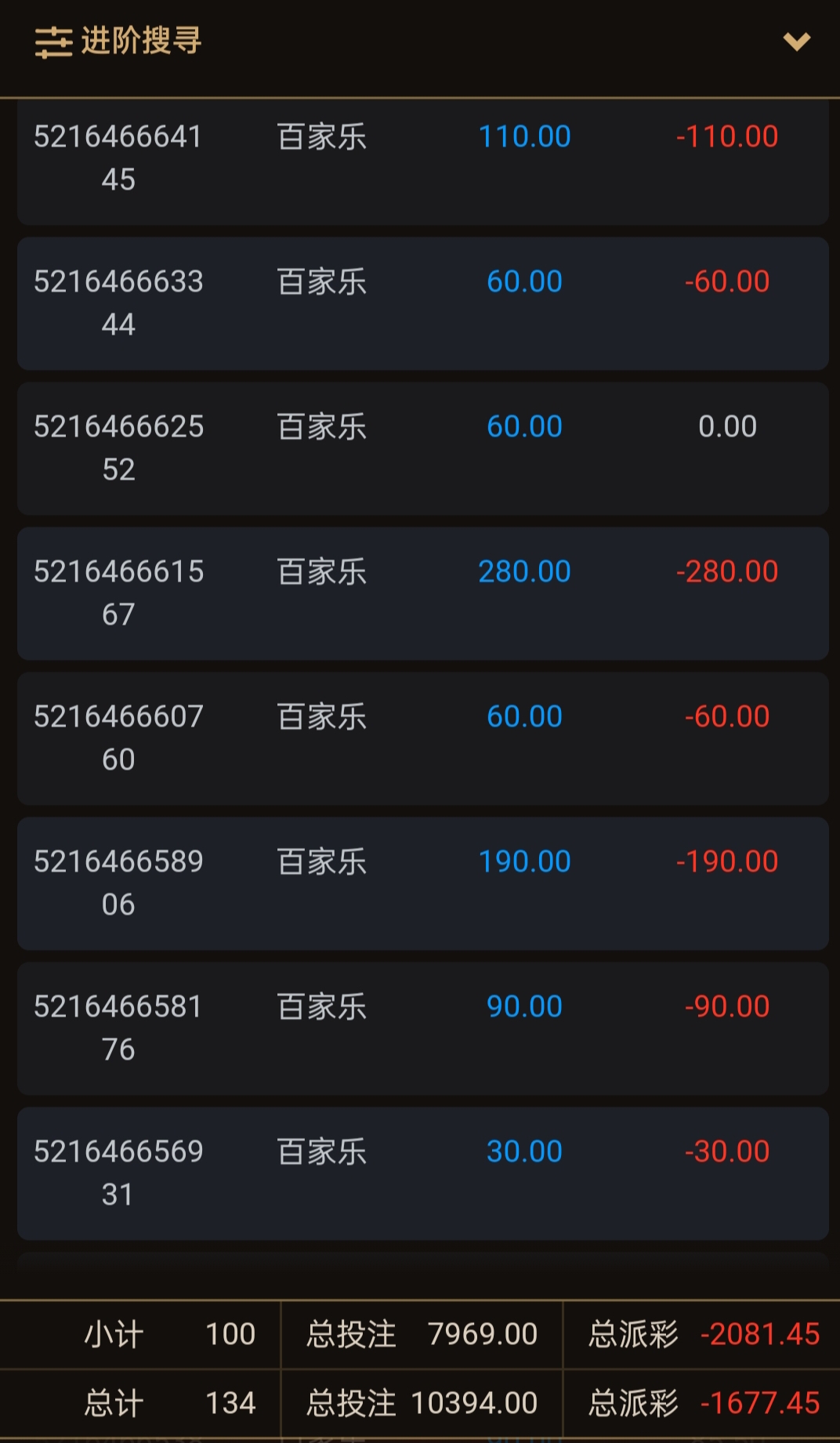Open bet record 521646663344
Screen dimensions: 840x1443
point(422,303)
